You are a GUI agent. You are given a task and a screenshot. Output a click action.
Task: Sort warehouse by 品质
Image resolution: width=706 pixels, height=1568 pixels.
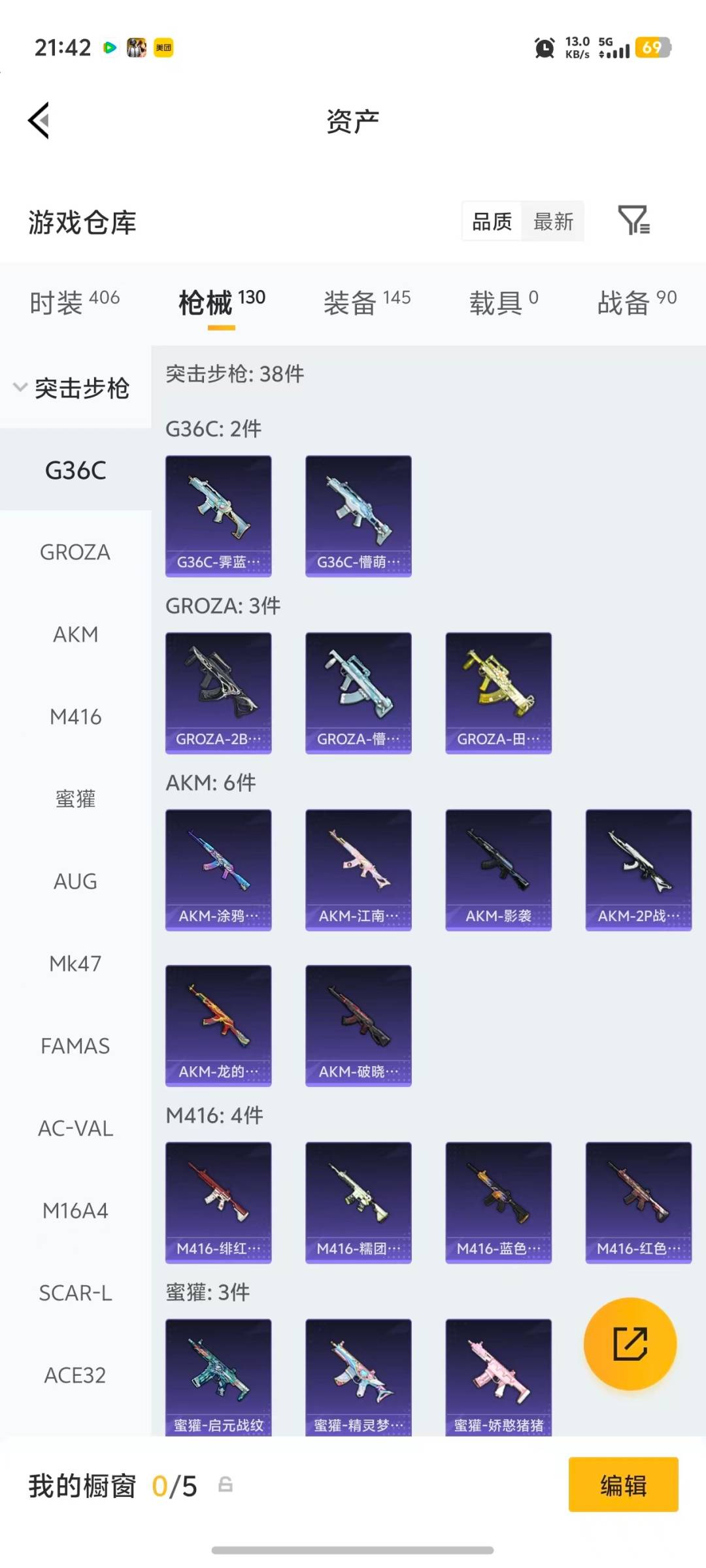492,221
